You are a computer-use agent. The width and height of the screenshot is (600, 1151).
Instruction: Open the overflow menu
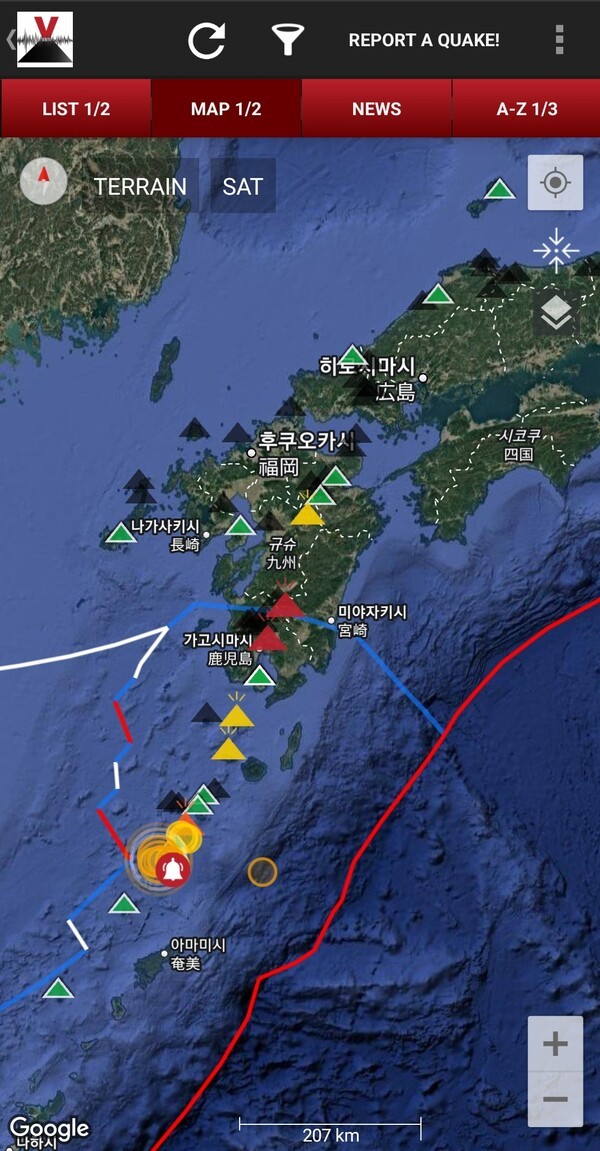[559, 40]
